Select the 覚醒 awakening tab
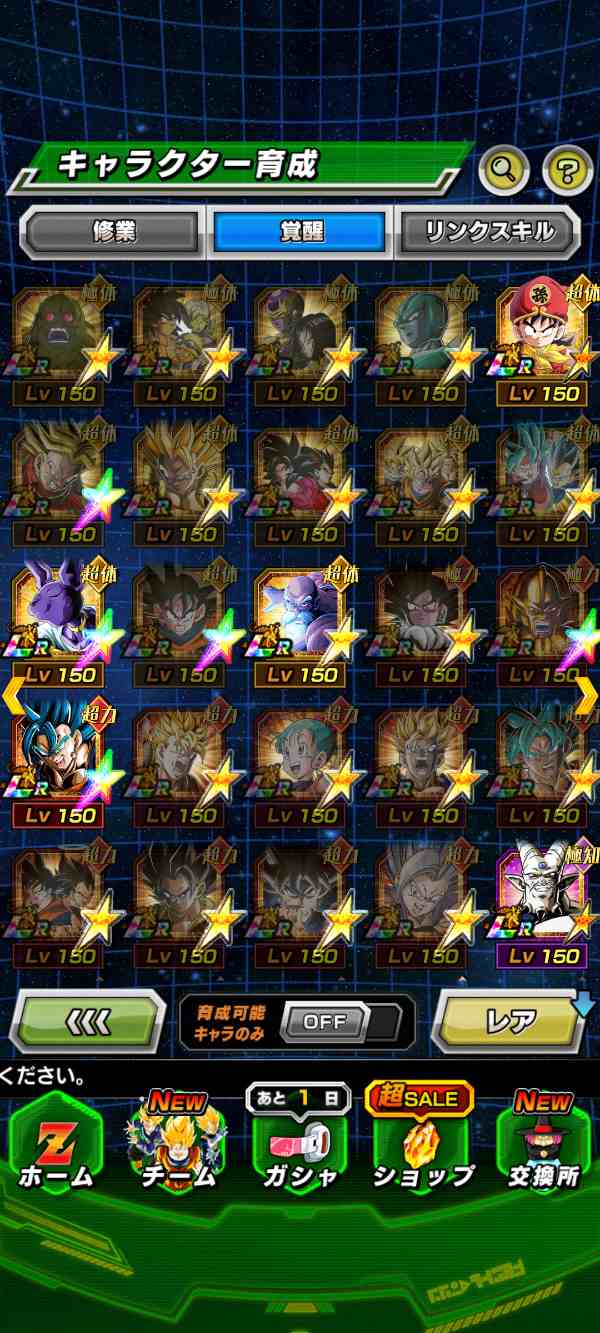 tap(299, 233)
